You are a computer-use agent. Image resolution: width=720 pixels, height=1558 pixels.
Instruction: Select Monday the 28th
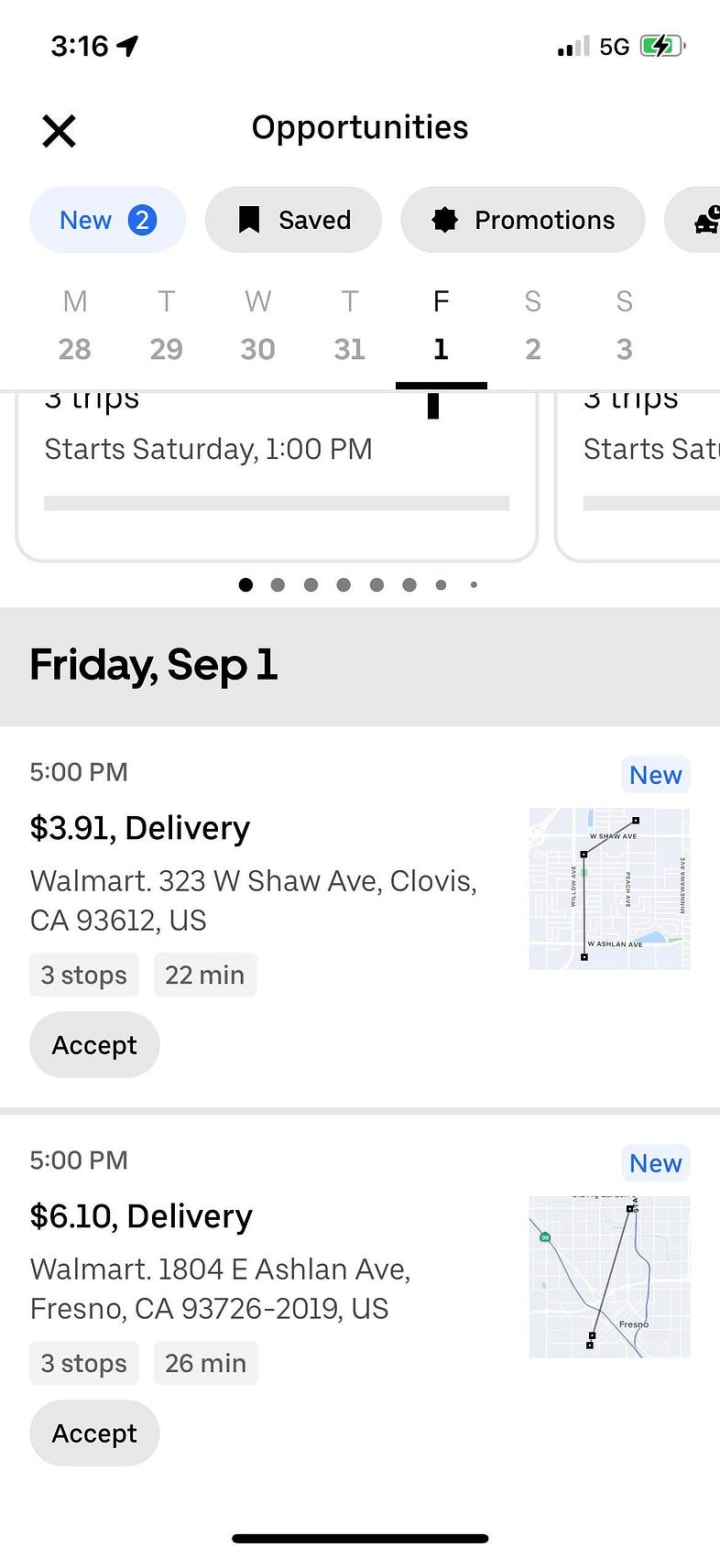pyautogui.click(x=74, y=325)
